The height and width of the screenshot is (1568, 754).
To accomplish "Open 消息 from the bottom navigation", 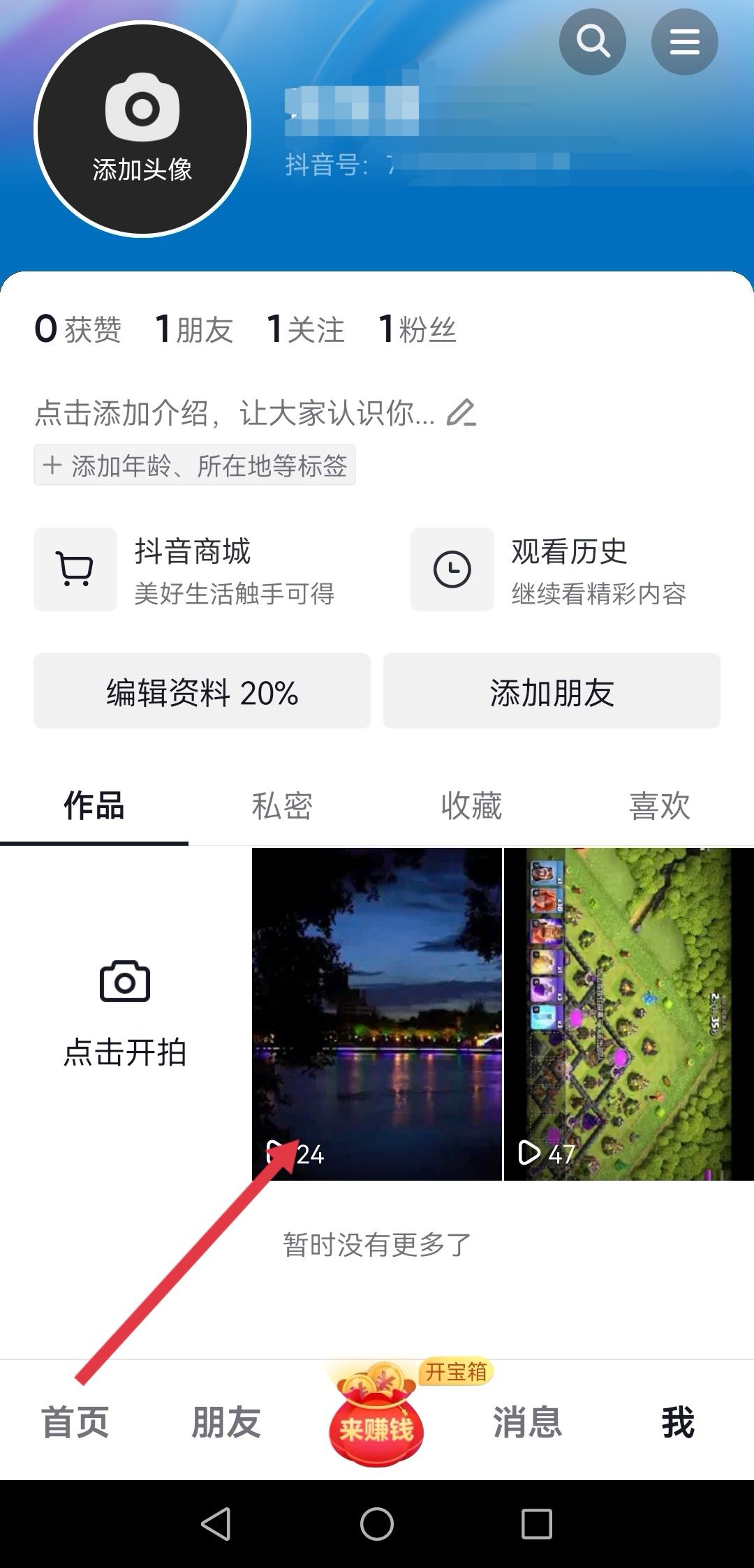I will 527,1424.
